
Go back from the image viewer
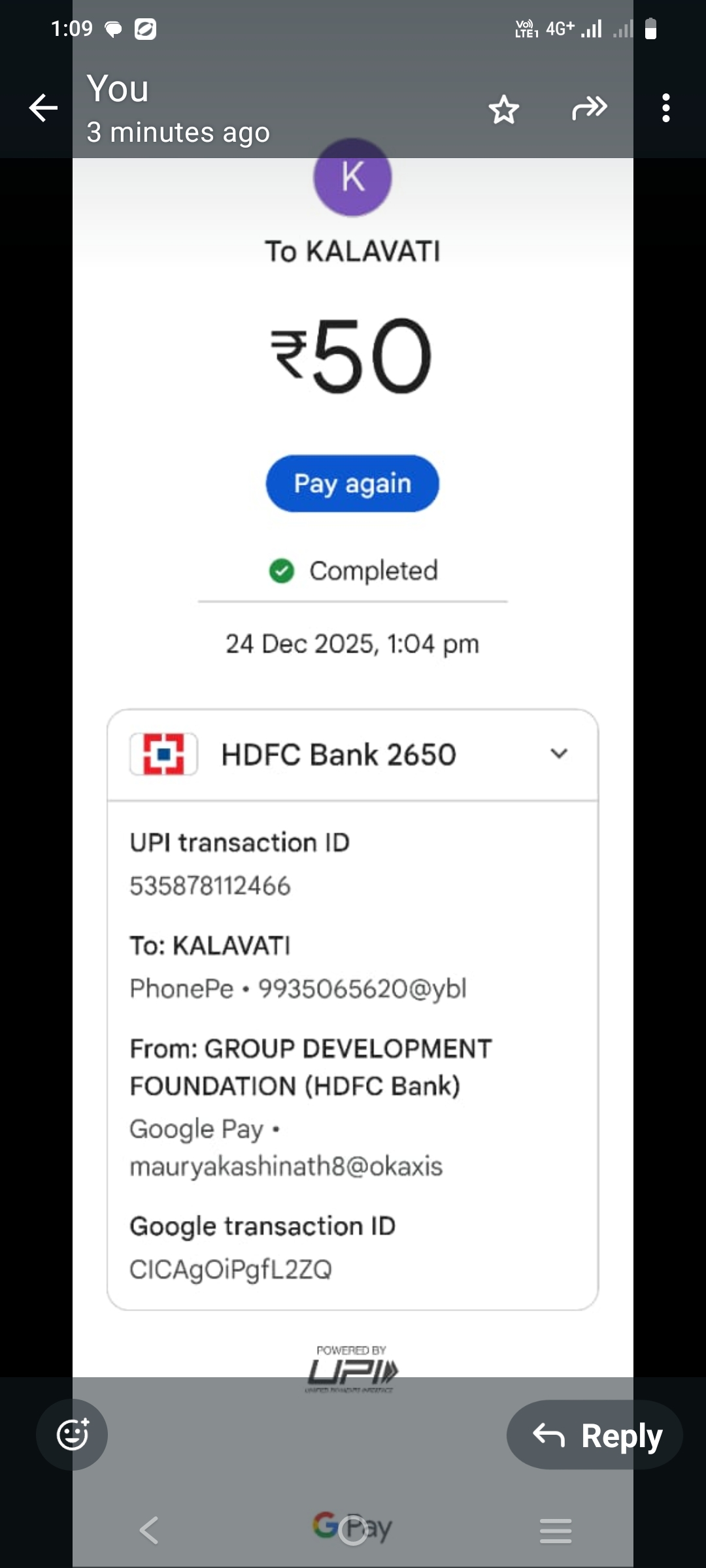tap(43, 108)
